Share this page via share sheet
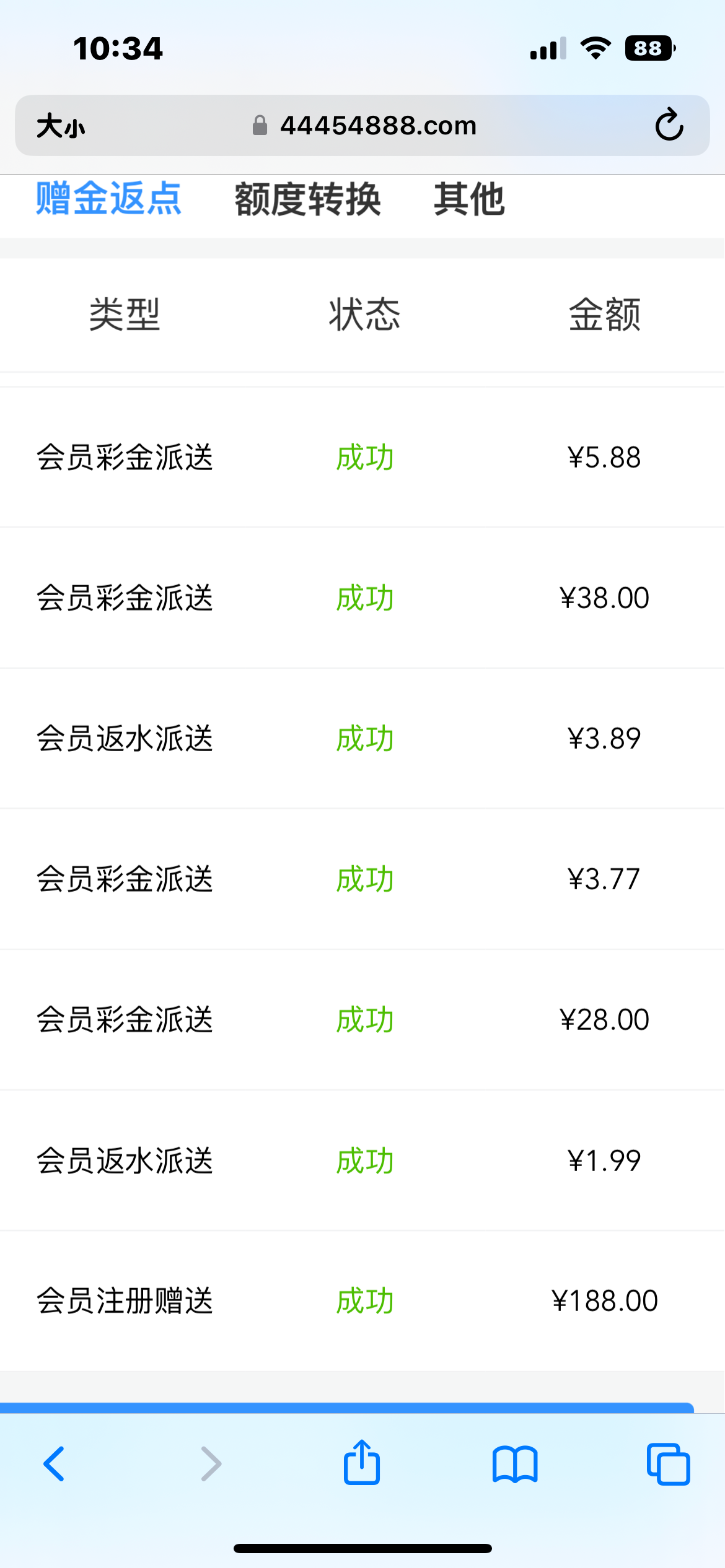The image size is (725, 1568). 362,1463
